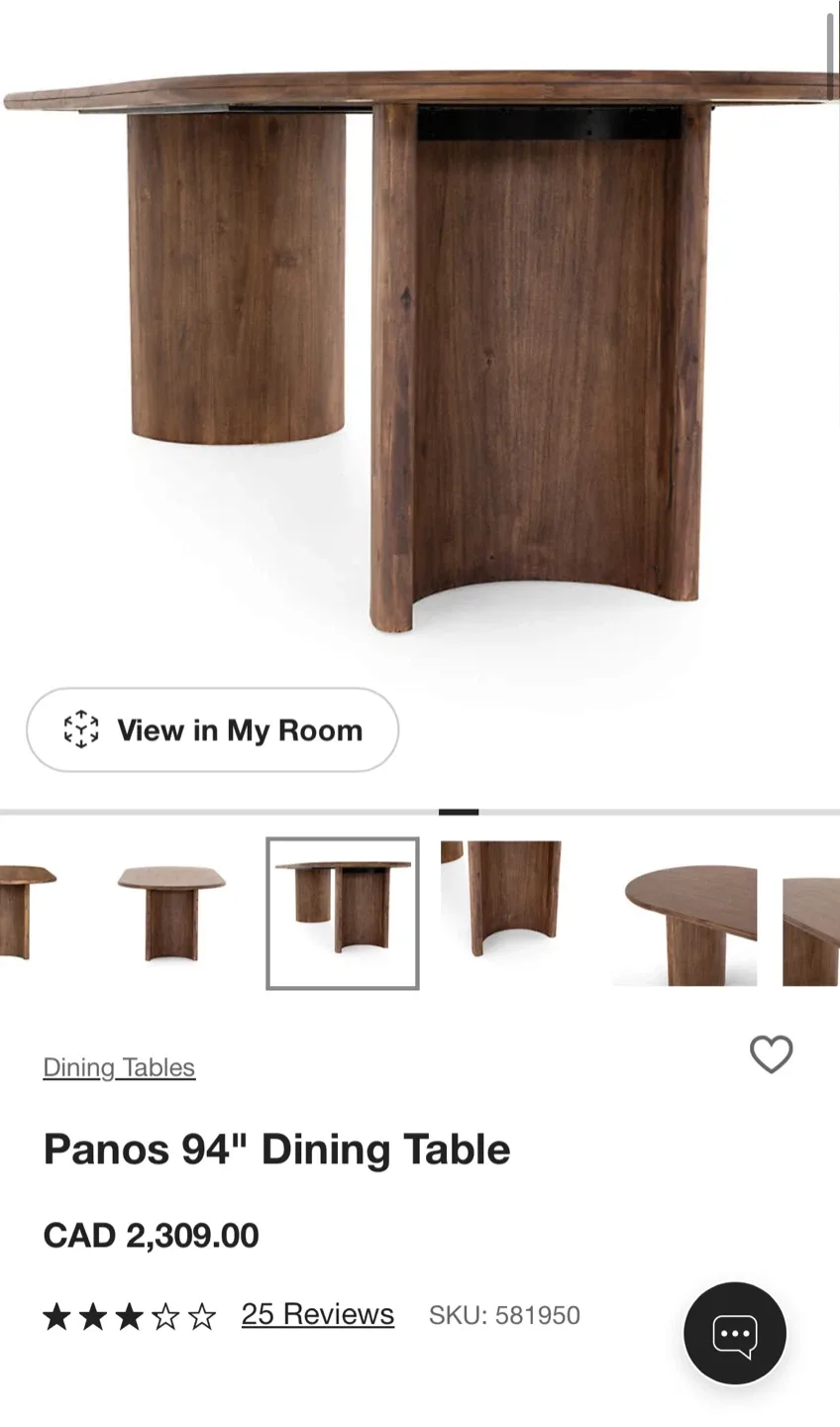Click the fourth outlined star icon
Screen dimensions: 840x1427
[x=165, y=1316]
